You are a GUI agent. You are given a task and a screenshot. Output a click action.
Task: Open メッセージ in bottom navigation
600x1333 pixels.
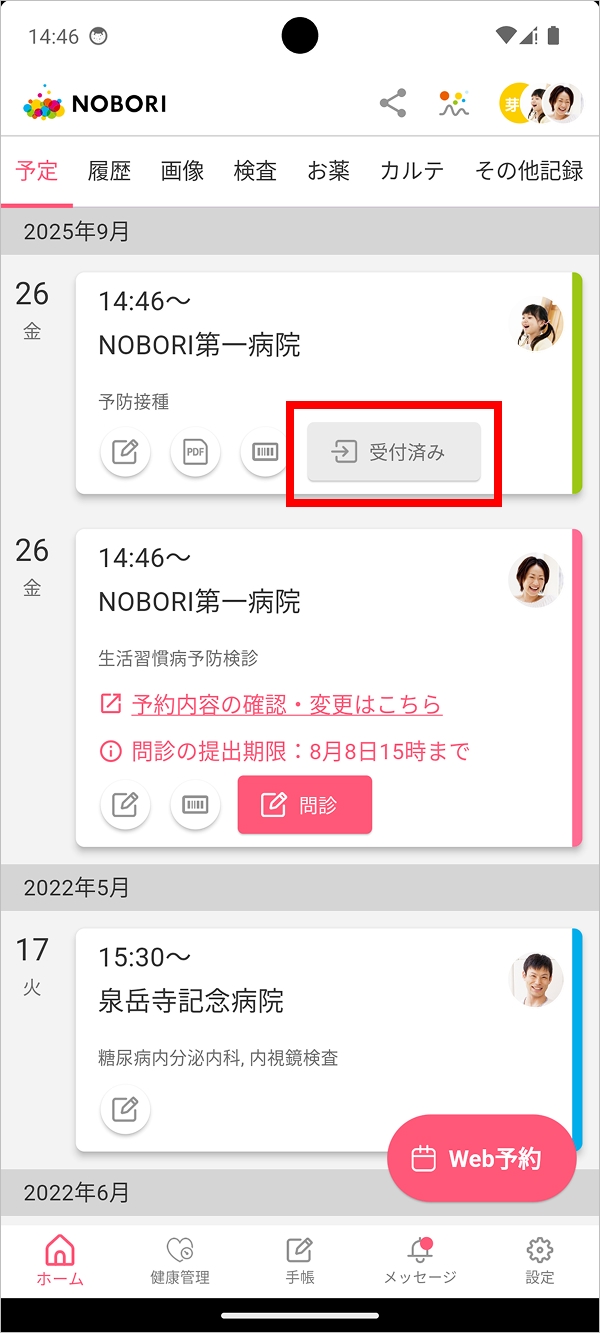pos(420,1260)
